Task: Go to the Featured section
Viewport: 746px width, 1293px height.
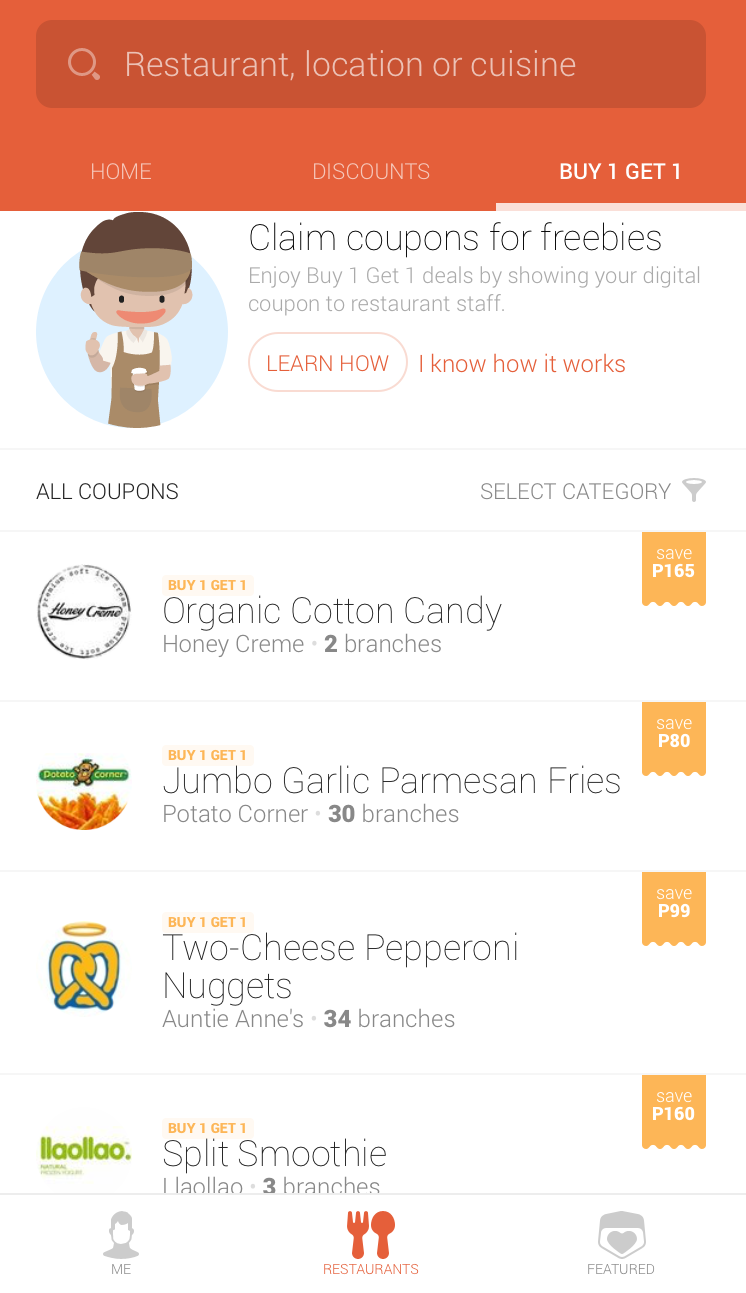Action: [x=621, y=1243]
